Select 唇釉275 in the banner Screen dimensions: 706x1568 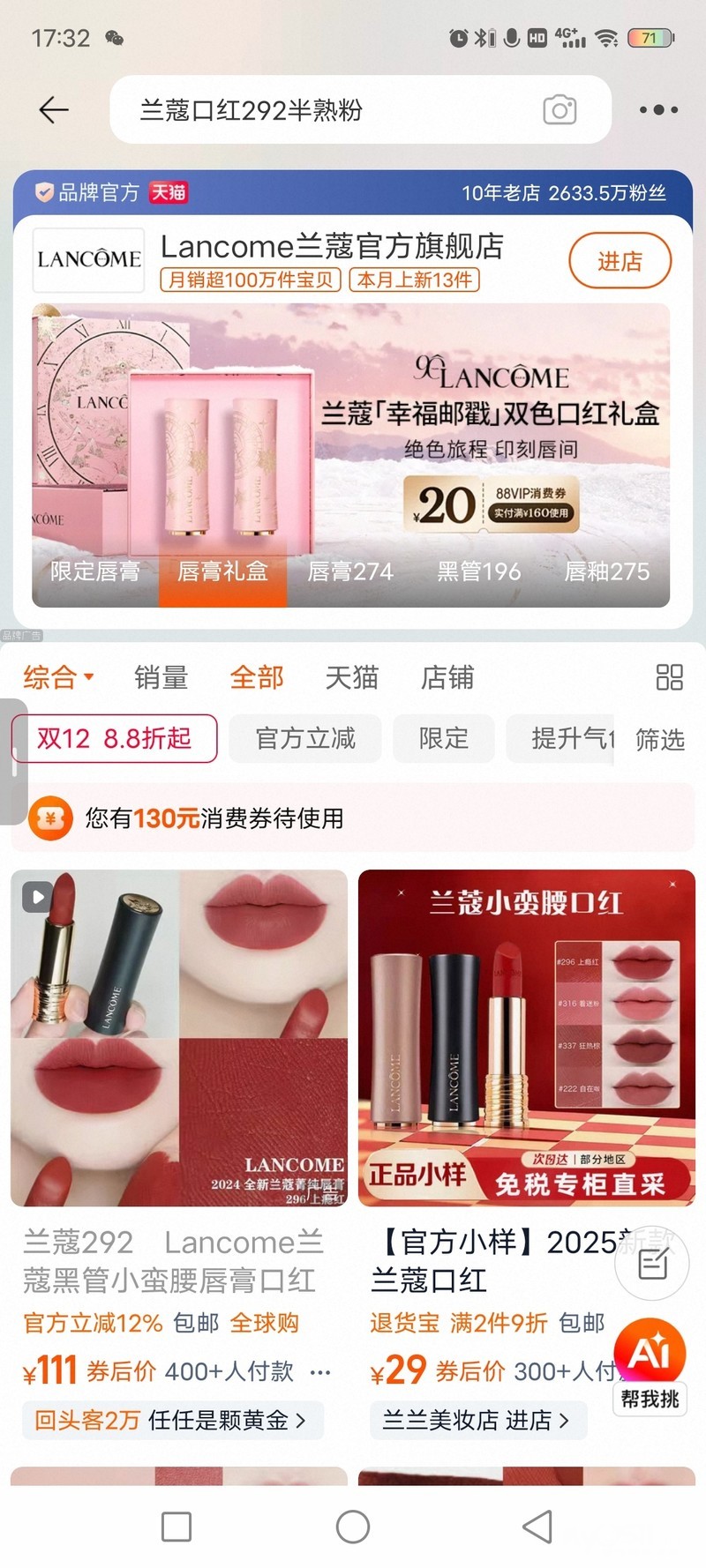coord(606,571)
